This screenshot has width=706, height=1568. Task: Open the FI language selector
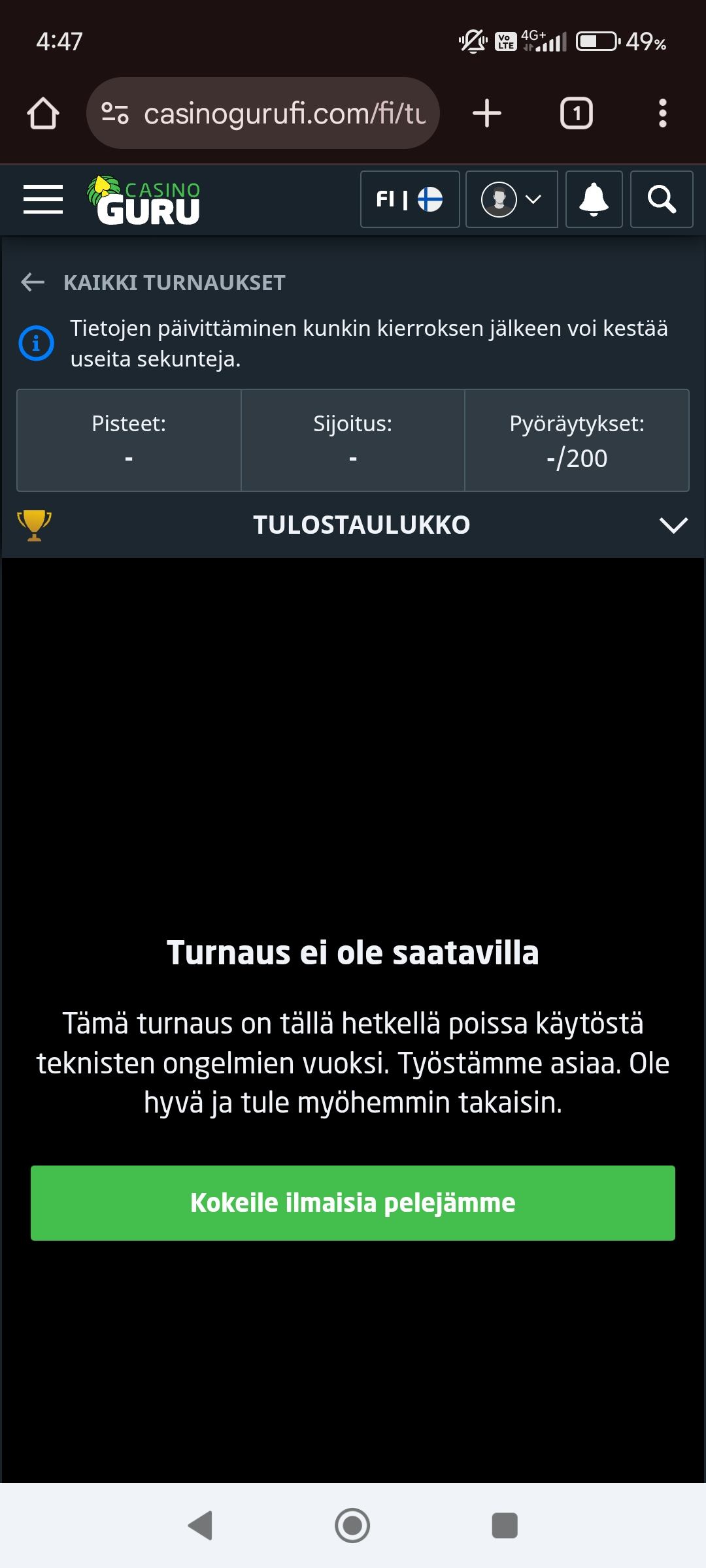tap(410, 199)
